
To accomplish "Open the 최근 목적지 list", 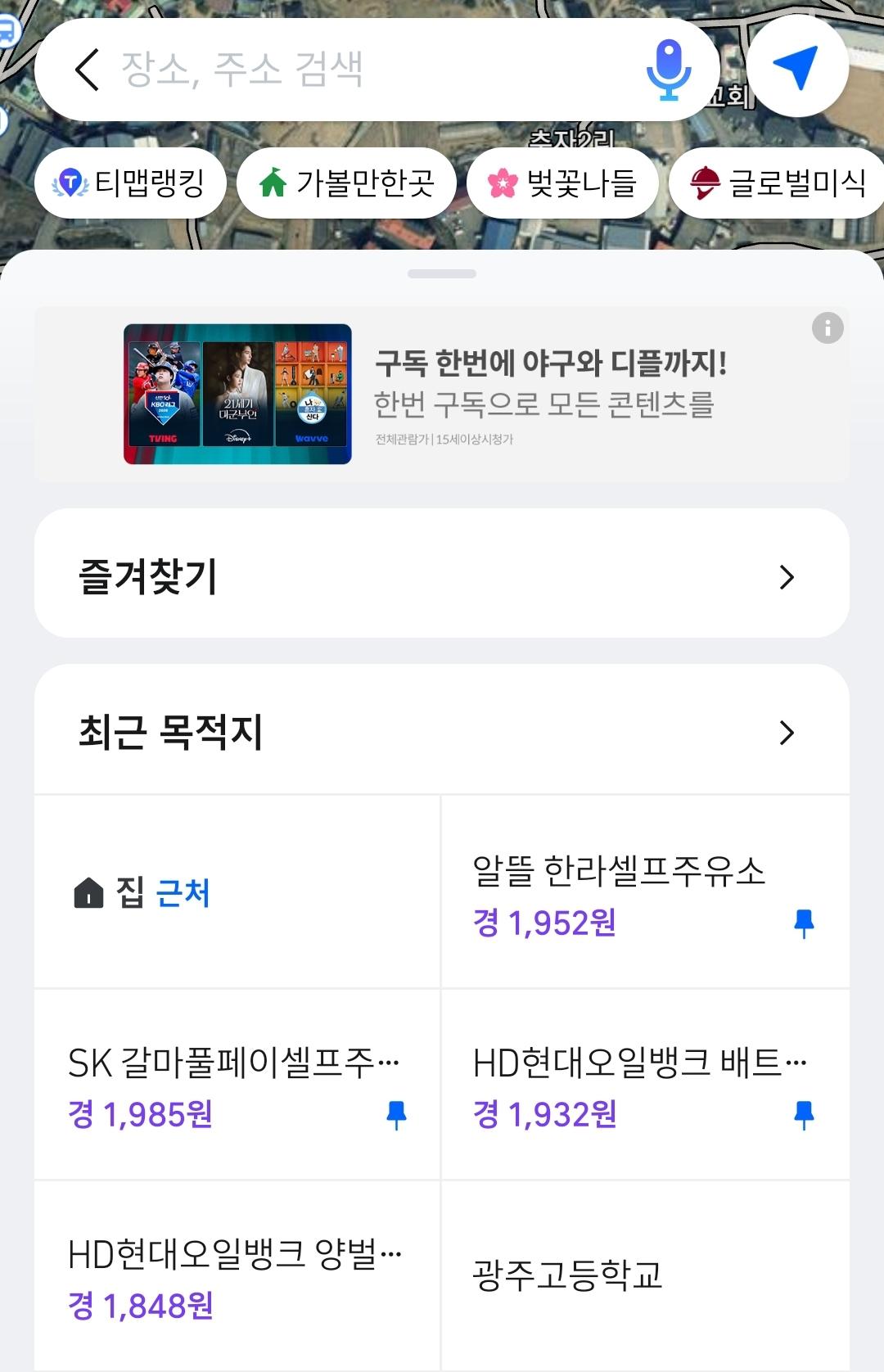I will coord(442,732).
